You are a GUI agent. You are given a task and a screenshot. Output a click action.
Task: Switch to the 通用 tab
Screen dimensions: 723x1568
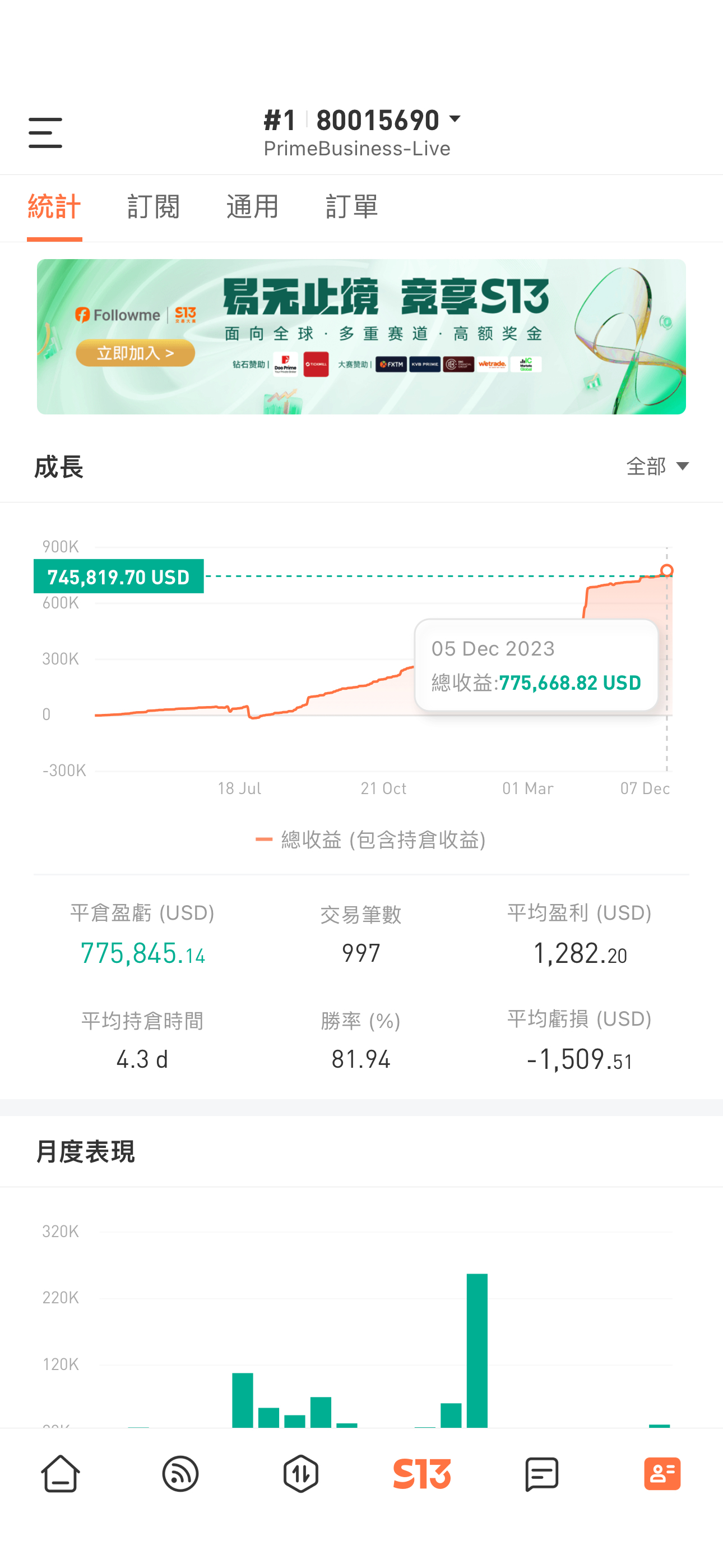[x=253, y=206]
